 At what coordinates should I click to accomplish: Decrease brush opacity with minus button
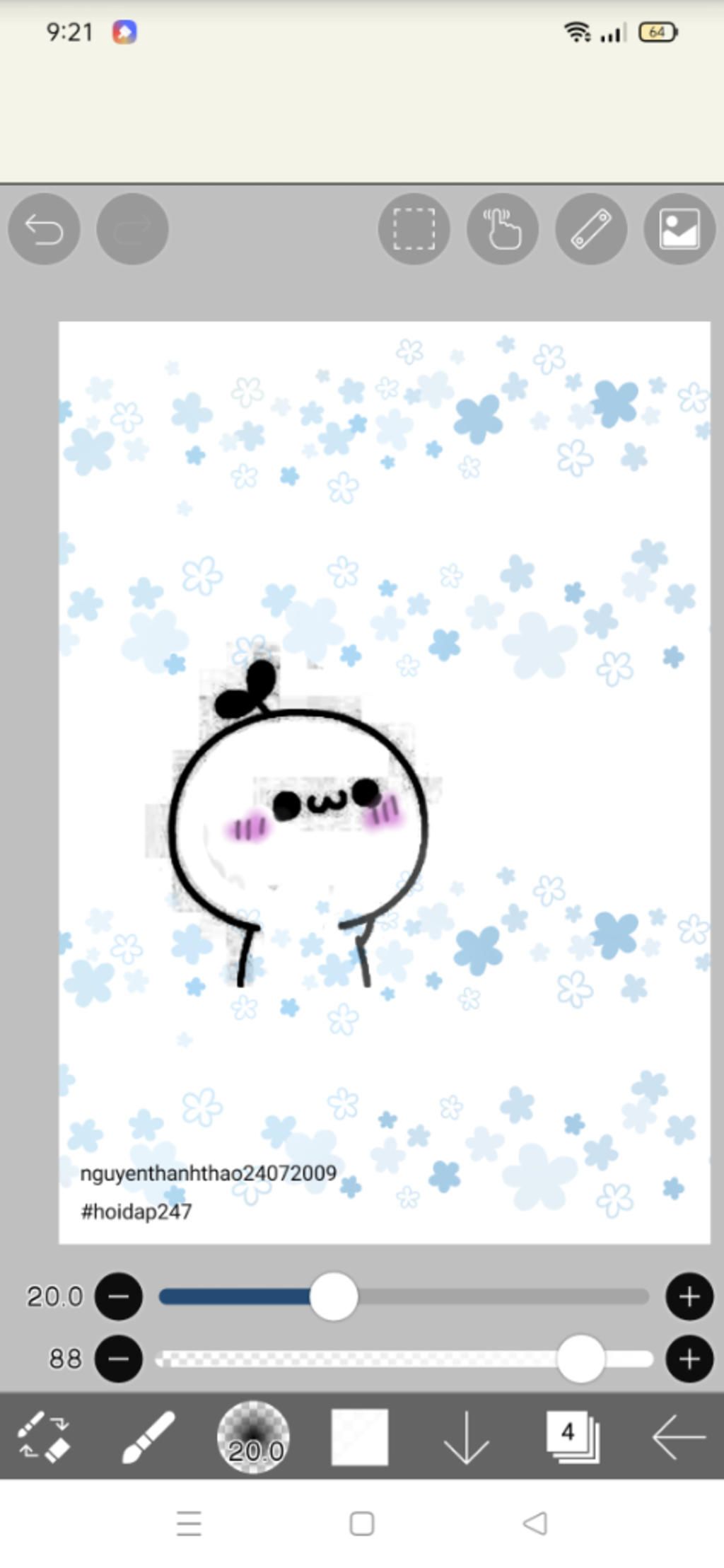(x=119, y=1359)
